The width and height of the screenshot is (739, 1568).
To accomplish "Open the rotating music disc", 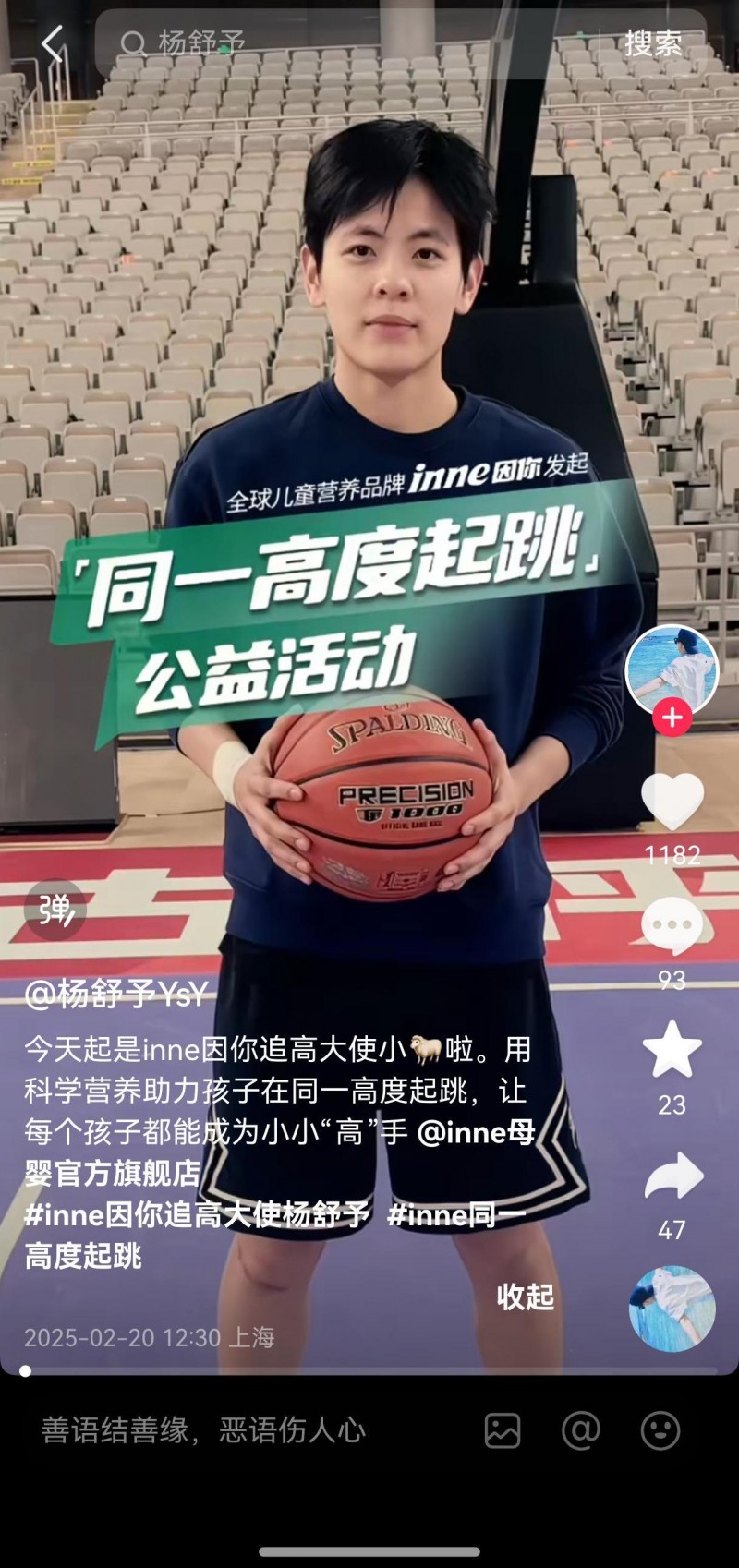I will pos(672,1309).
